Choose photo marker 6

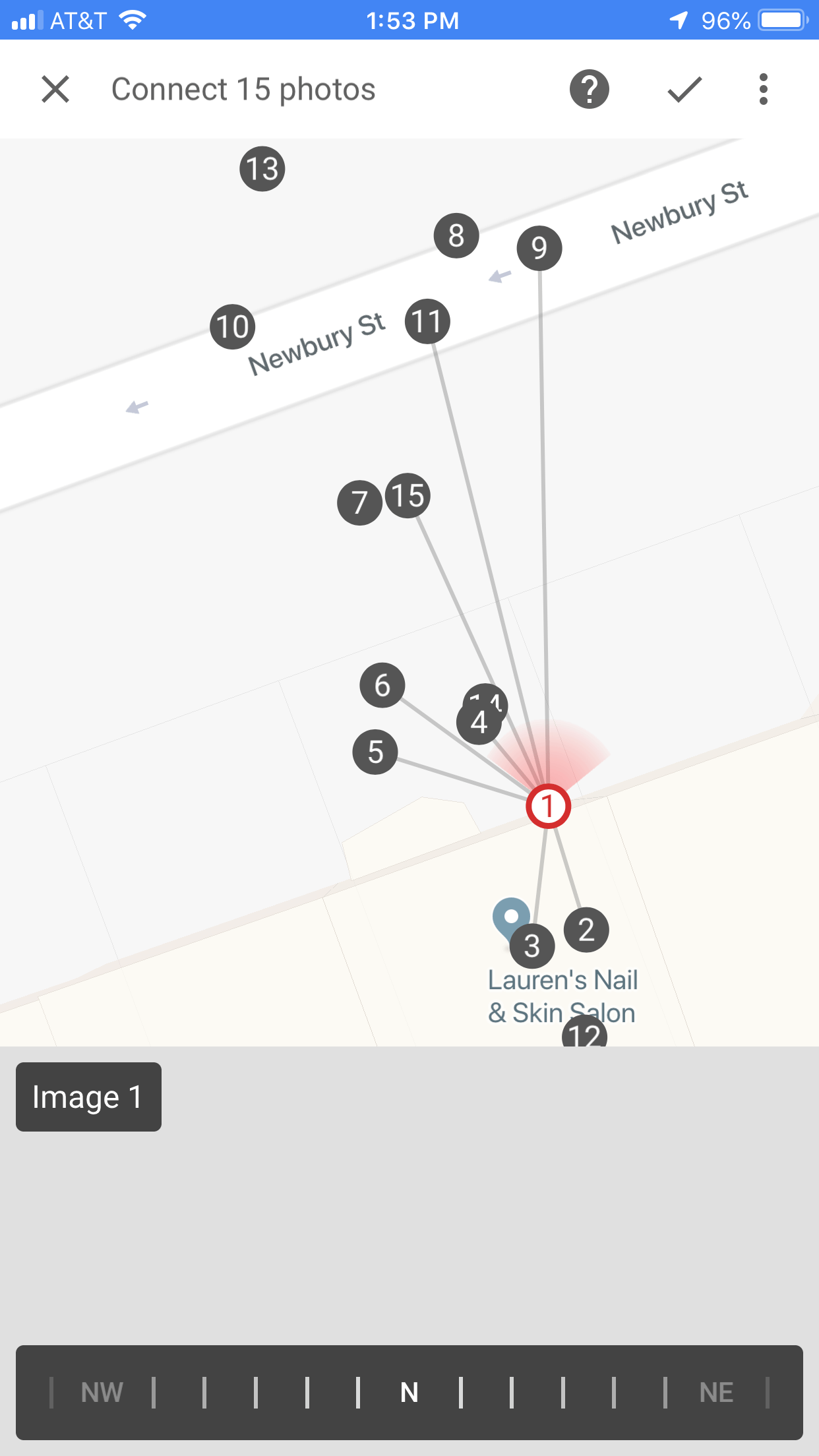tap(382, 685)
